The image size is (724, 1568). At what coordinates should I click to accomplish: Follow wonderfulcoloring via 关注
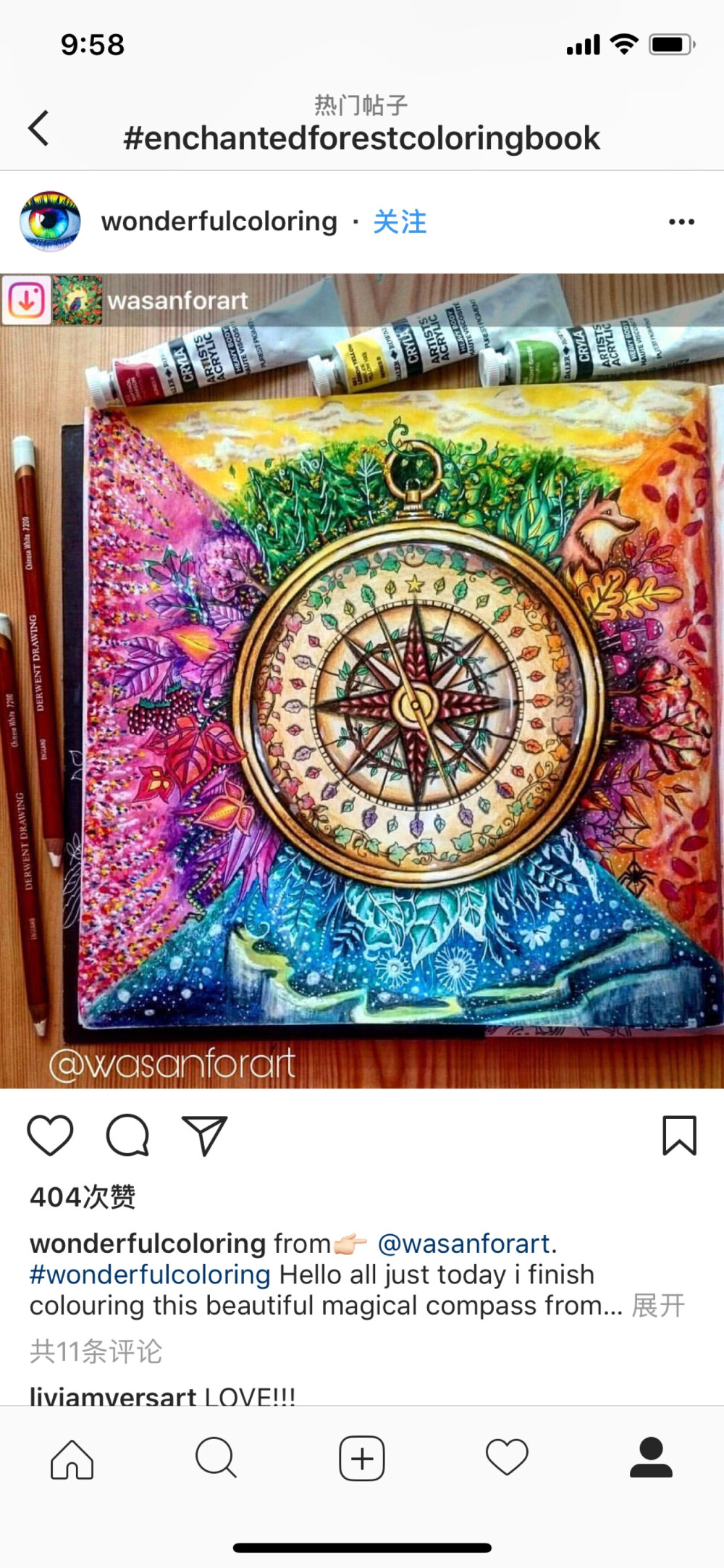(400, 222)
